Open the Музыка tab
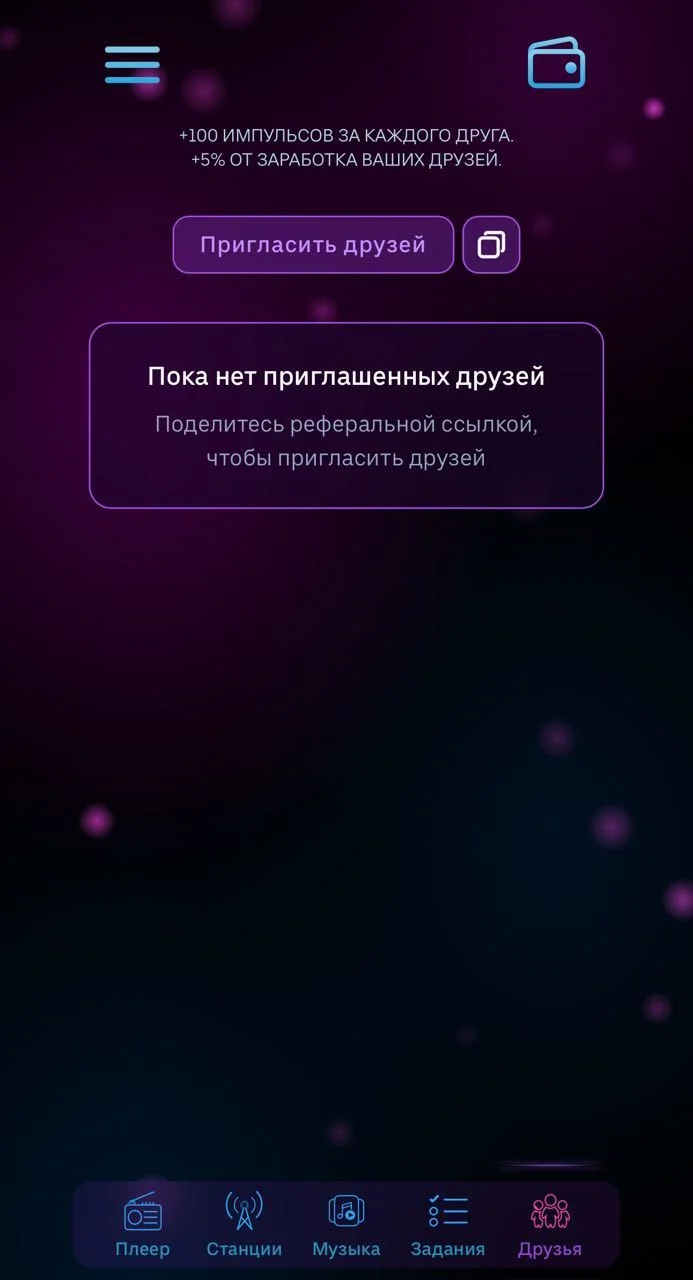Screen dimensions: 693x1280 [x=346, y=1225]
